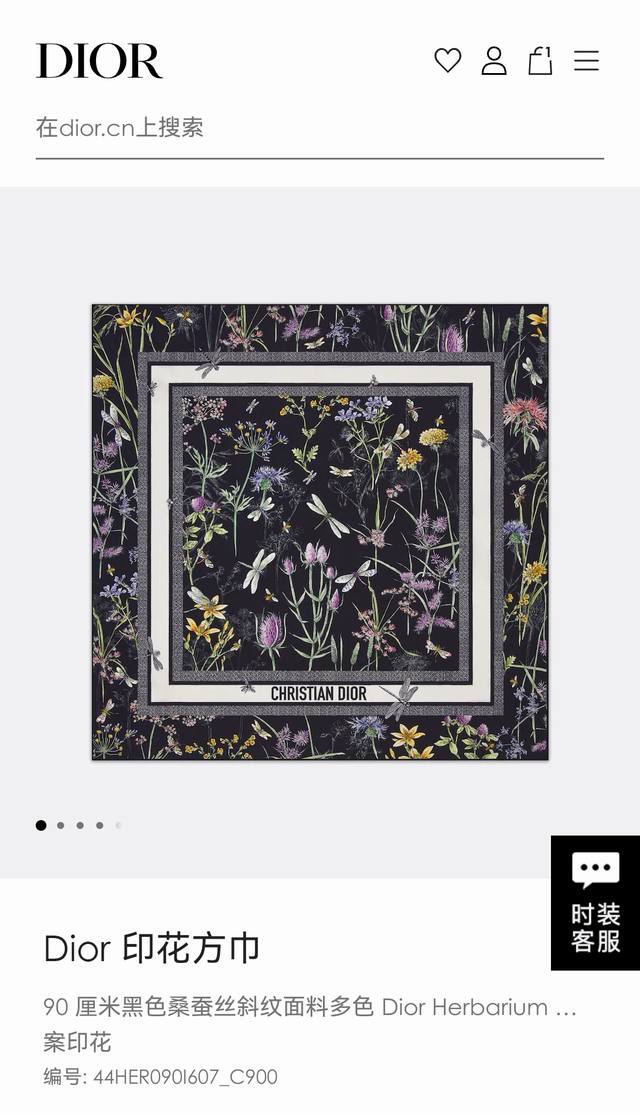Open the shopping bag
This screenshot has width=640, height=1113.
(540, 60)
